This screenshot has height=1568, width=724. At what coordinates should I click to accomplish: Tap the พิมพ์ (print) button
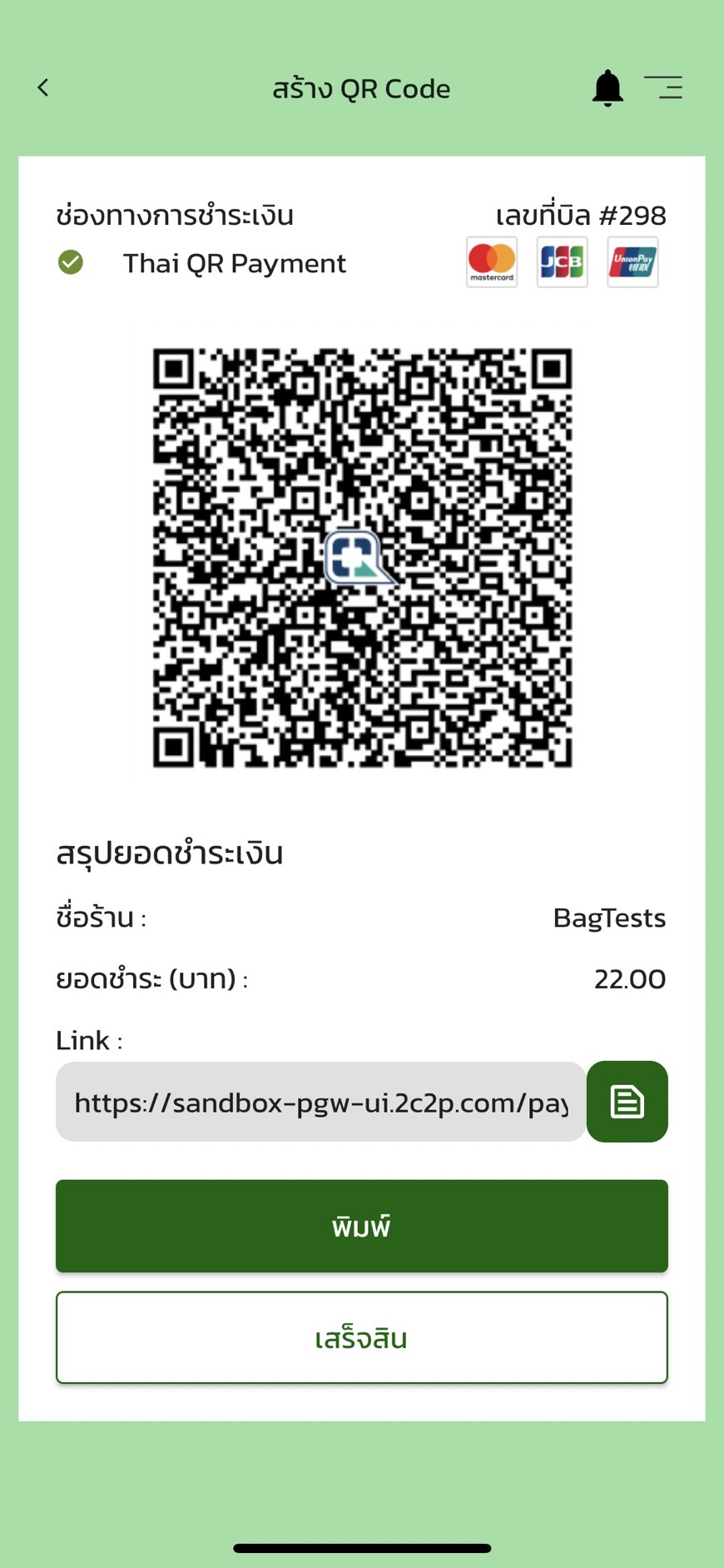pos(362,1226)
